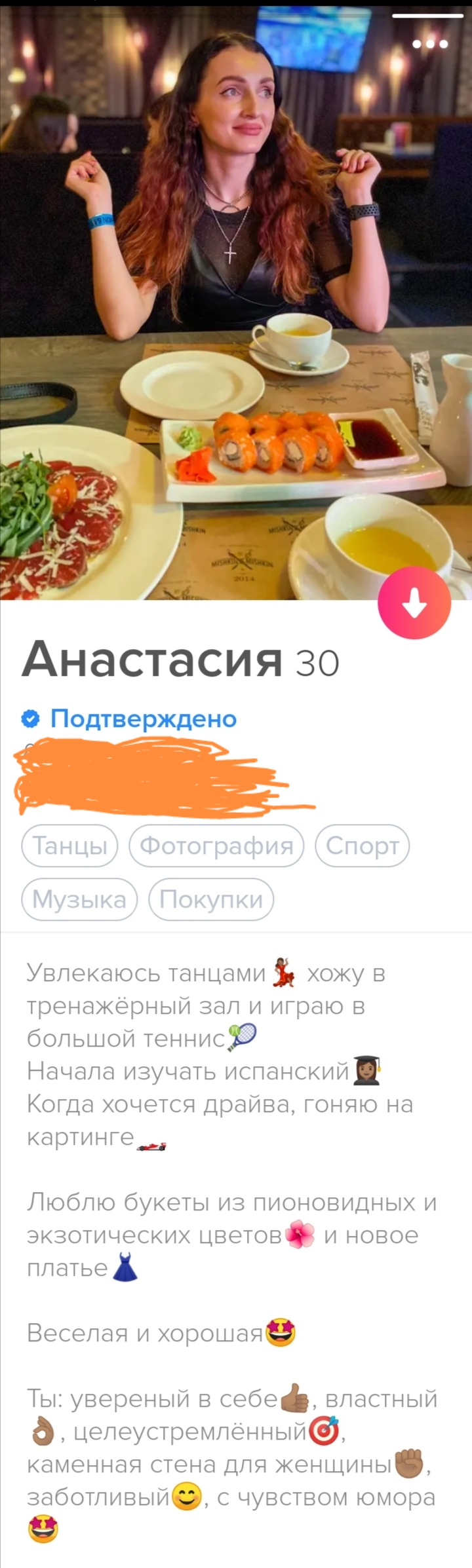472x1568 pixels.
Task: Open the three-dot overflow menu
Action: click(429, 44)
